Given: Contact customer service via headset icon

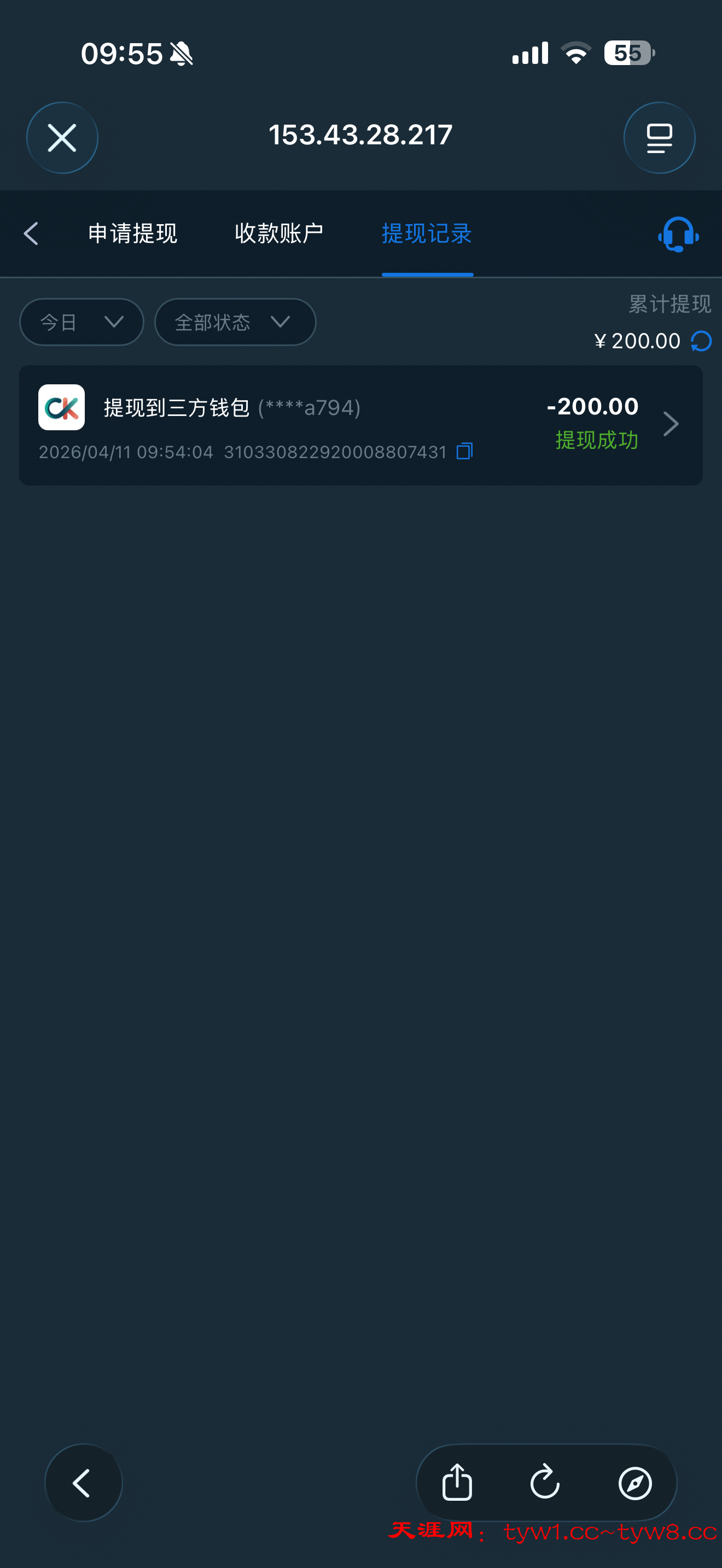Looking at the screenshot, I should [x=678, y=235].
